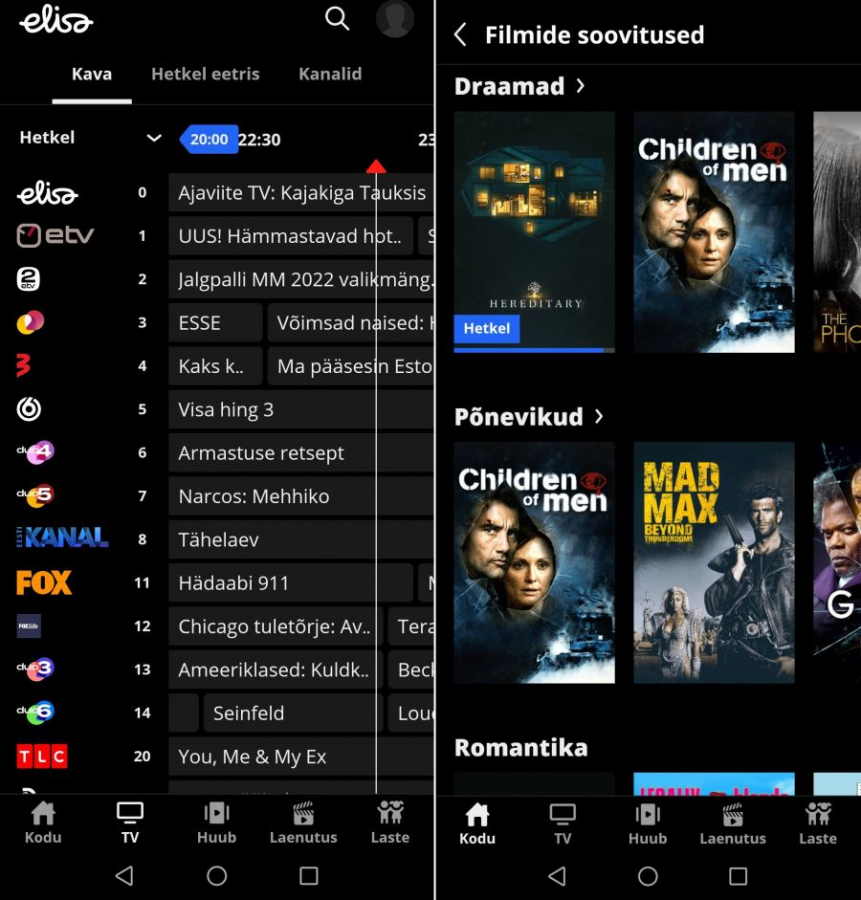Open Ajaviite TV: Kajakiga Tauksis programme
The height and width of the screenshot is (900, 861).
point(300,193)
